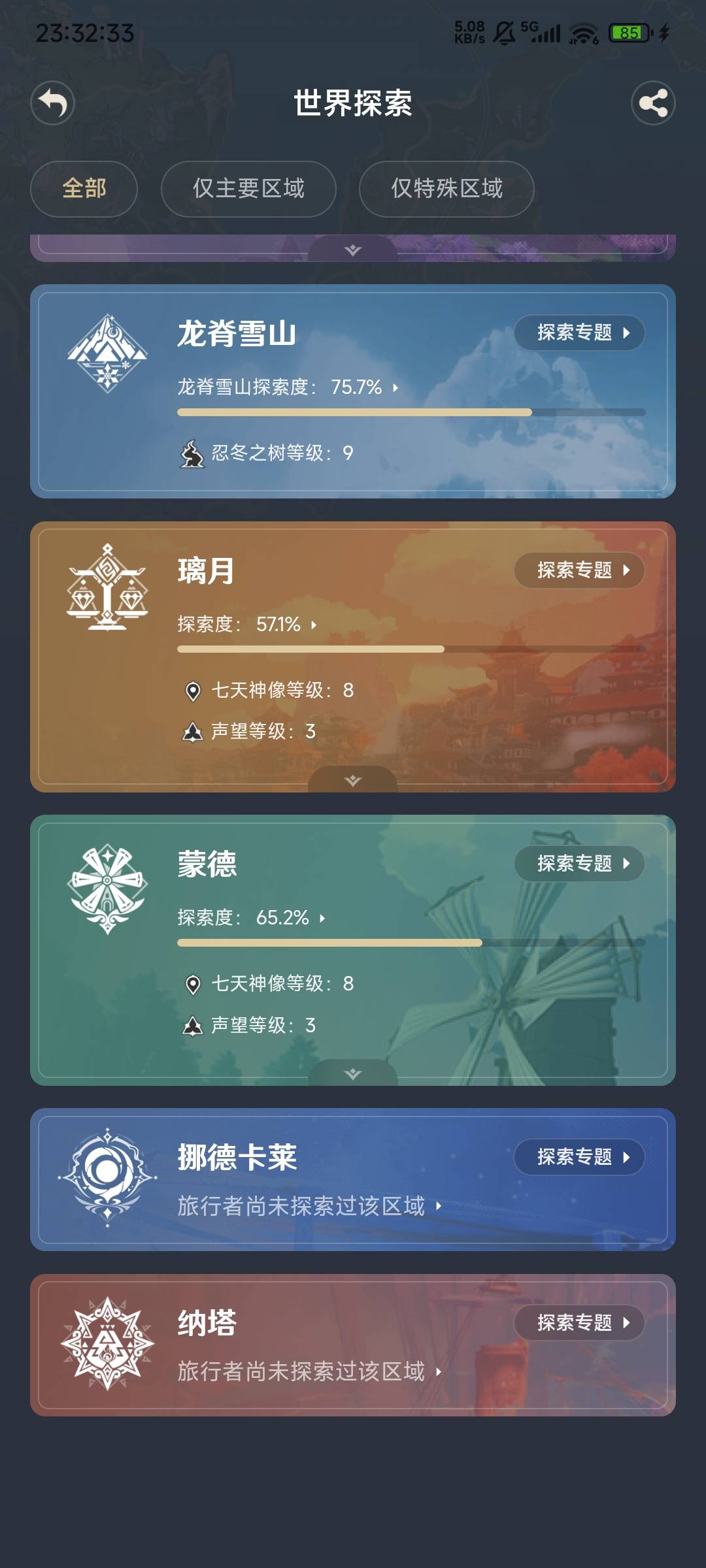706x1568 pixels.
Task: Go back using the return arrow
Action: (52, 103)
